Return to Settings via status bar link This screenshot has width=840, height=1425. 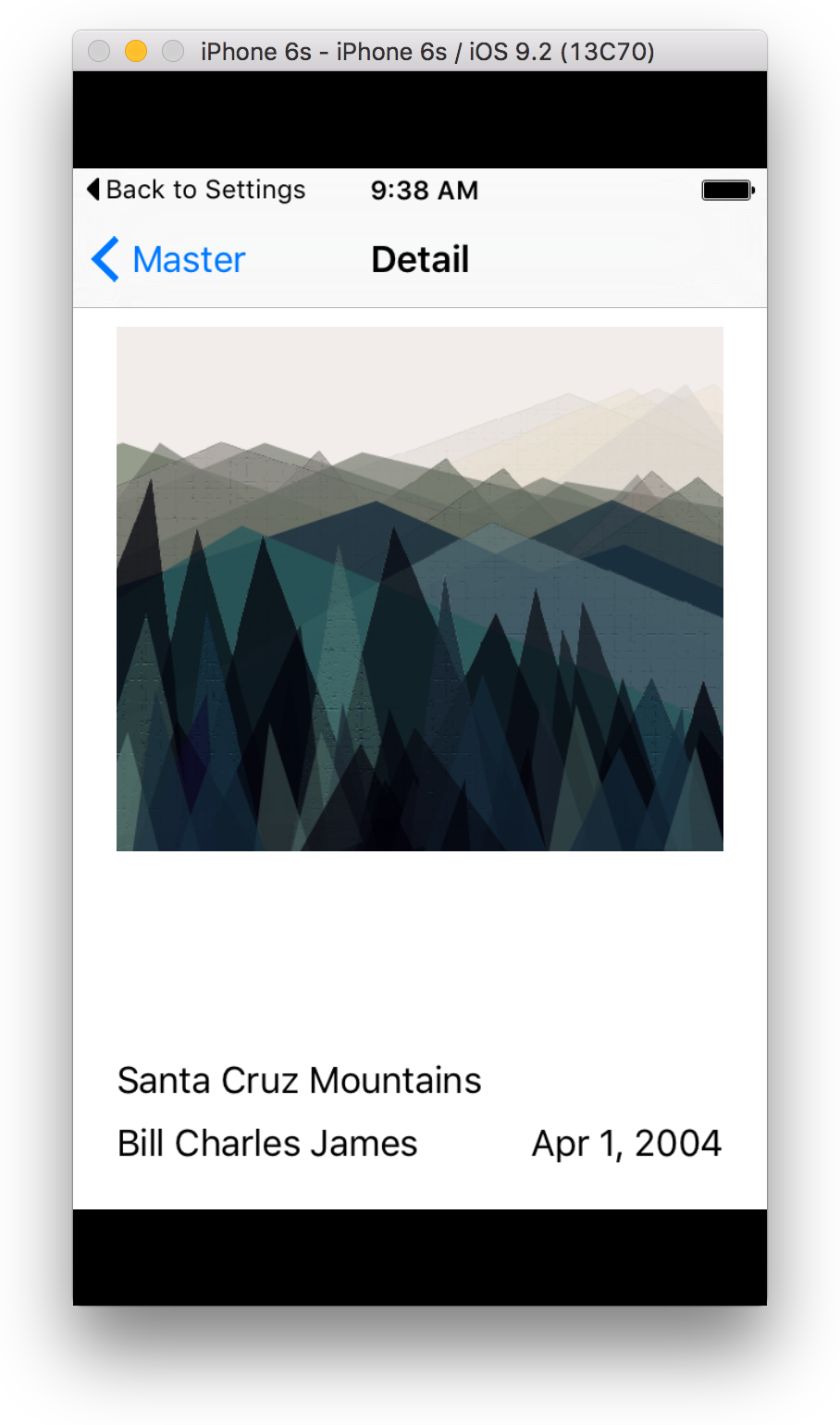click(196, 190)
